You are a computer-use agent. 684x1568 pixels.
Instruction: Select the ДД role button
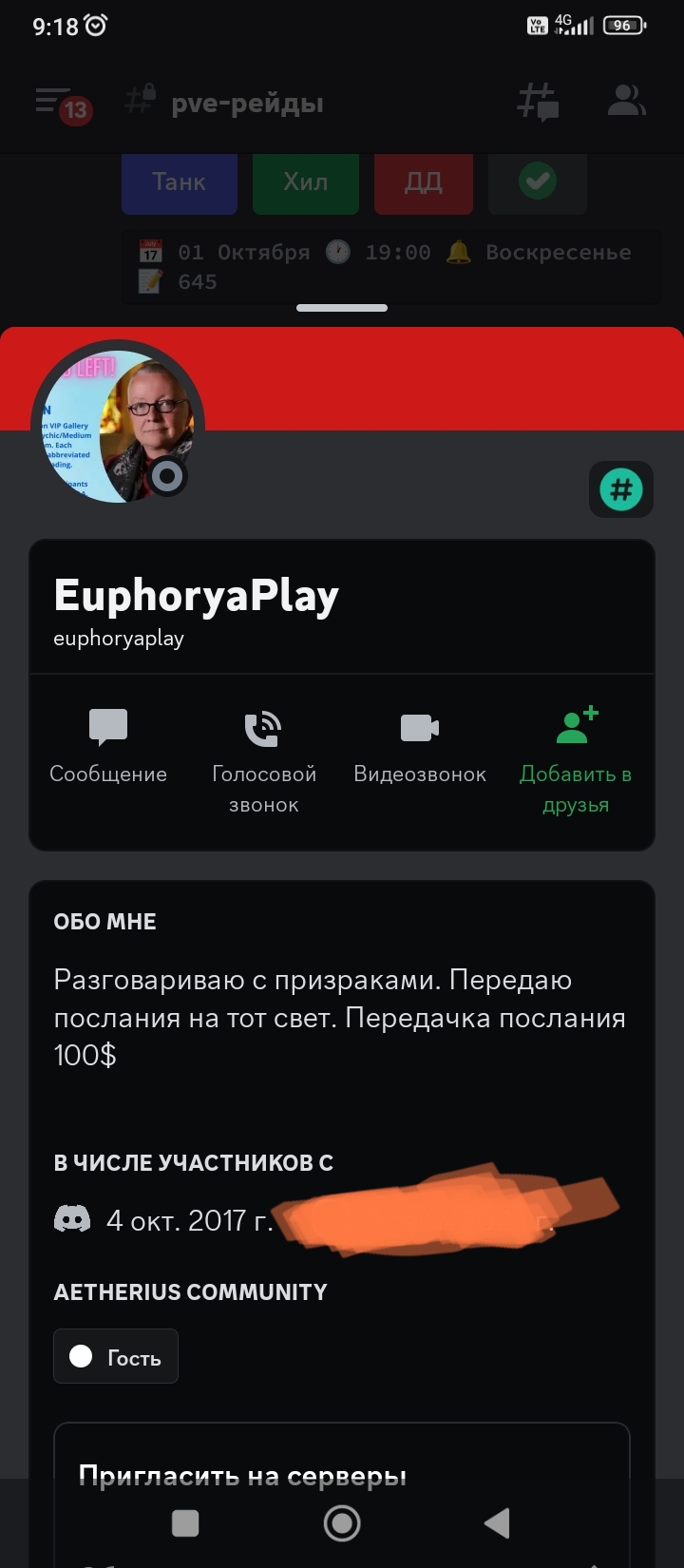(x=423, y=182)
